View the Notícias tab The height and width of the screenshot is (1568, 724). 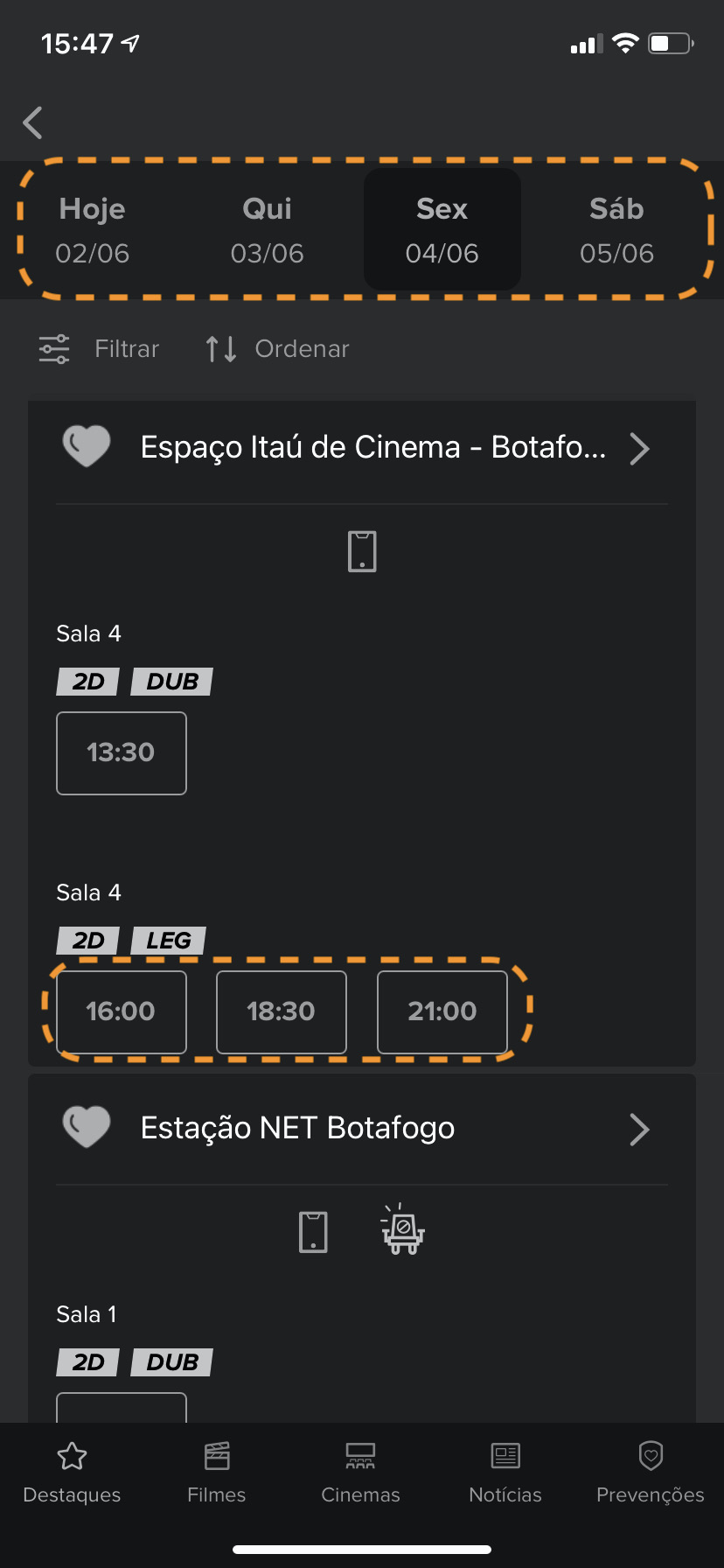pyautogui.click(x=505, y=1473)
